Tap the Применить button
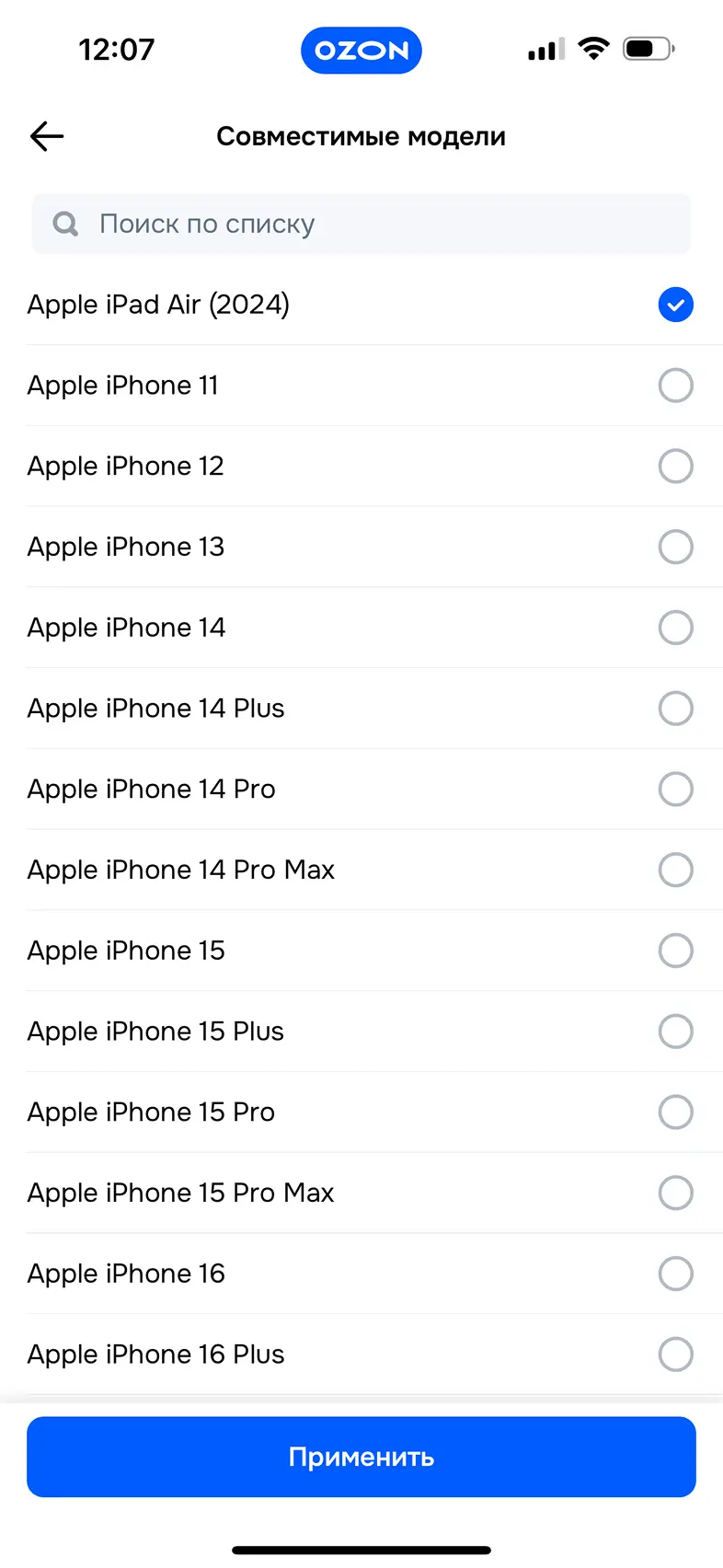This screenshot has width=723, height=1568. (361, 1457)
